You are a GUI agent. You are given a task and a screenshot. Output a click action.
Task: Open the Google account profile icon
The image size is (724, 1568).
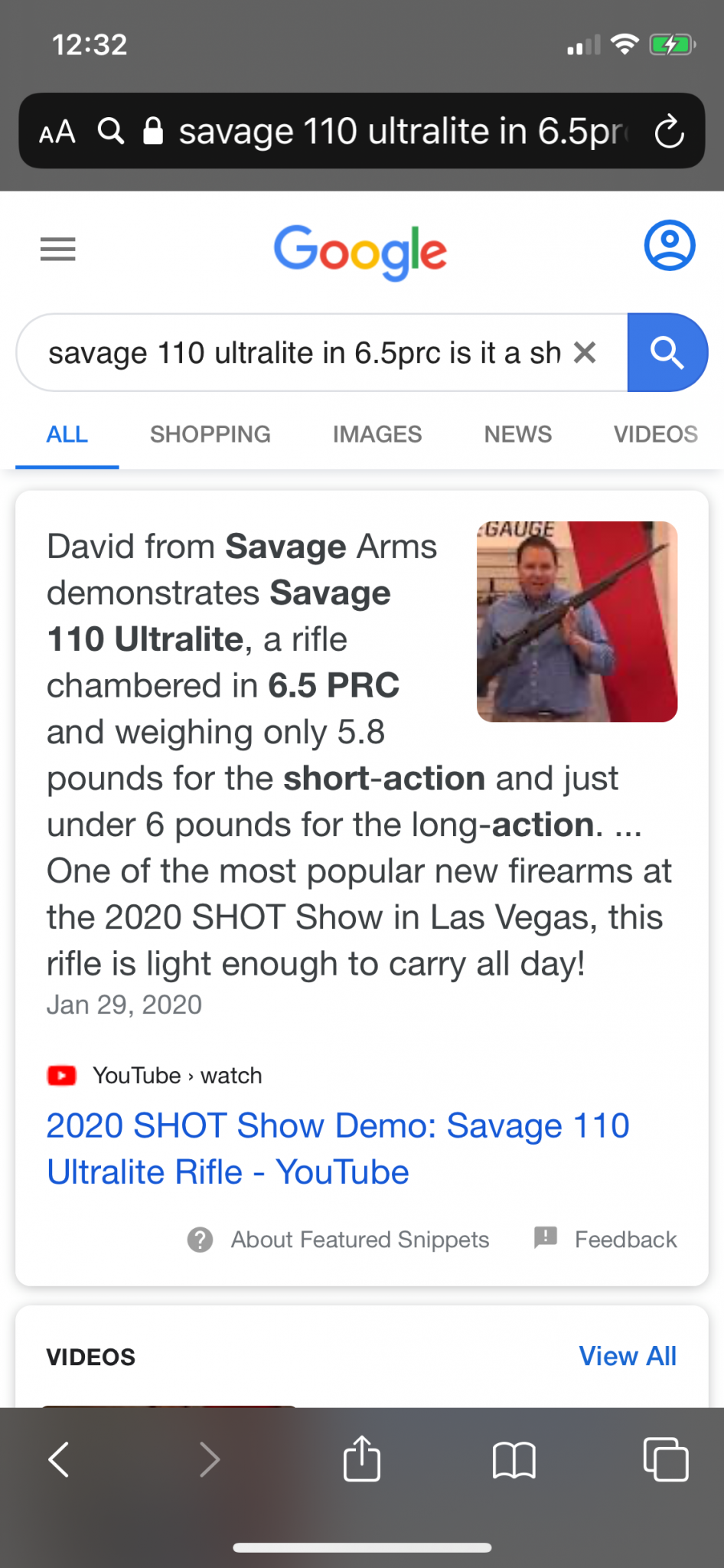[669, 246]
